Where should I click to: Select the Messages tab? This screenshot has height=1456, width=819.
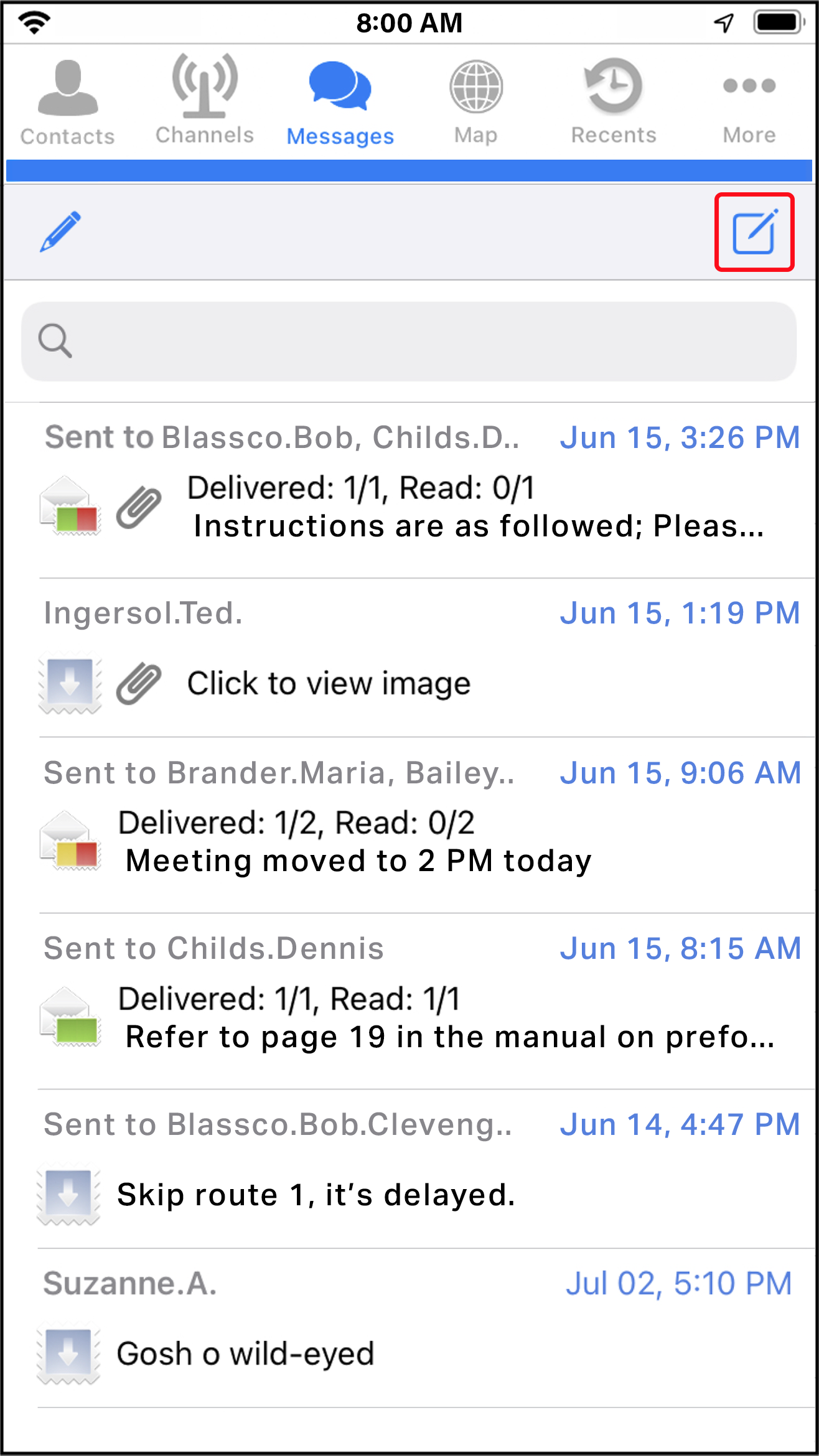(340, 103)
